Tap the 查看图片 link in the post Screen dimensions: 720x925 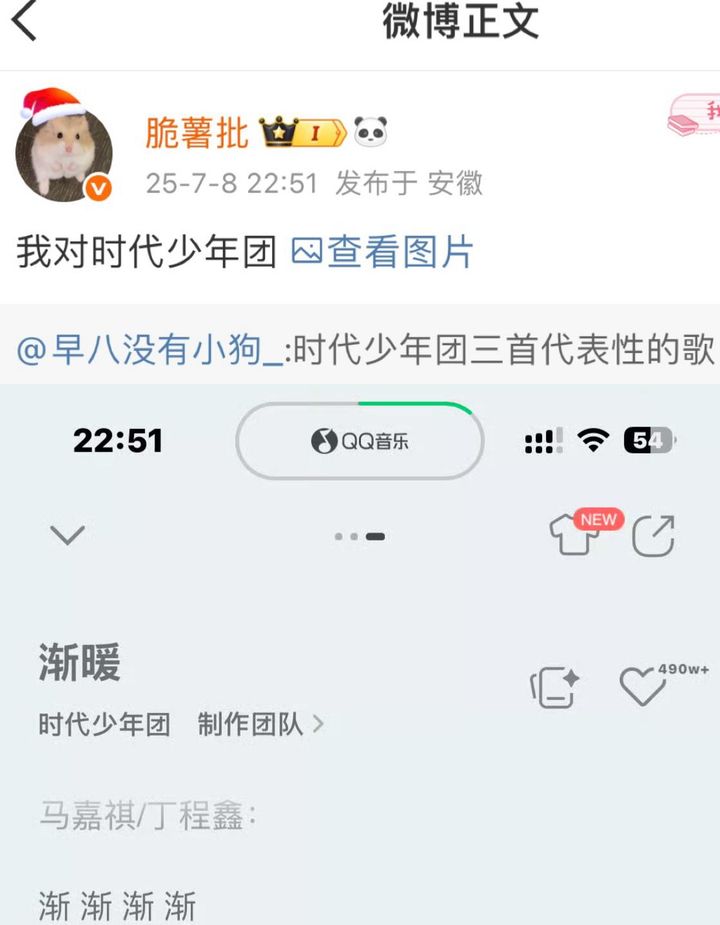click(382, 252)
